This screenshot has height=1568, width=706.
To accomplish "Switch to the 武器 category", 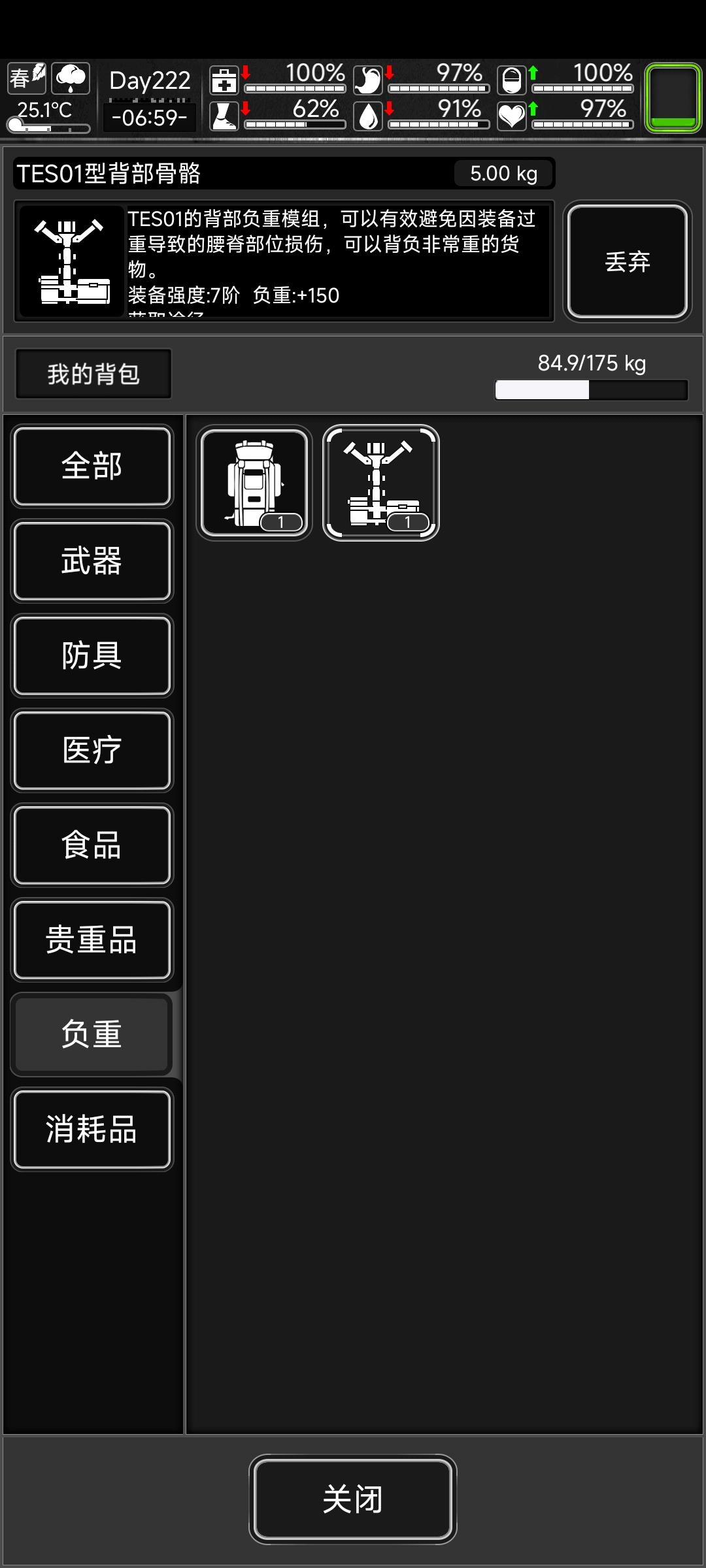I will point(92,561).
